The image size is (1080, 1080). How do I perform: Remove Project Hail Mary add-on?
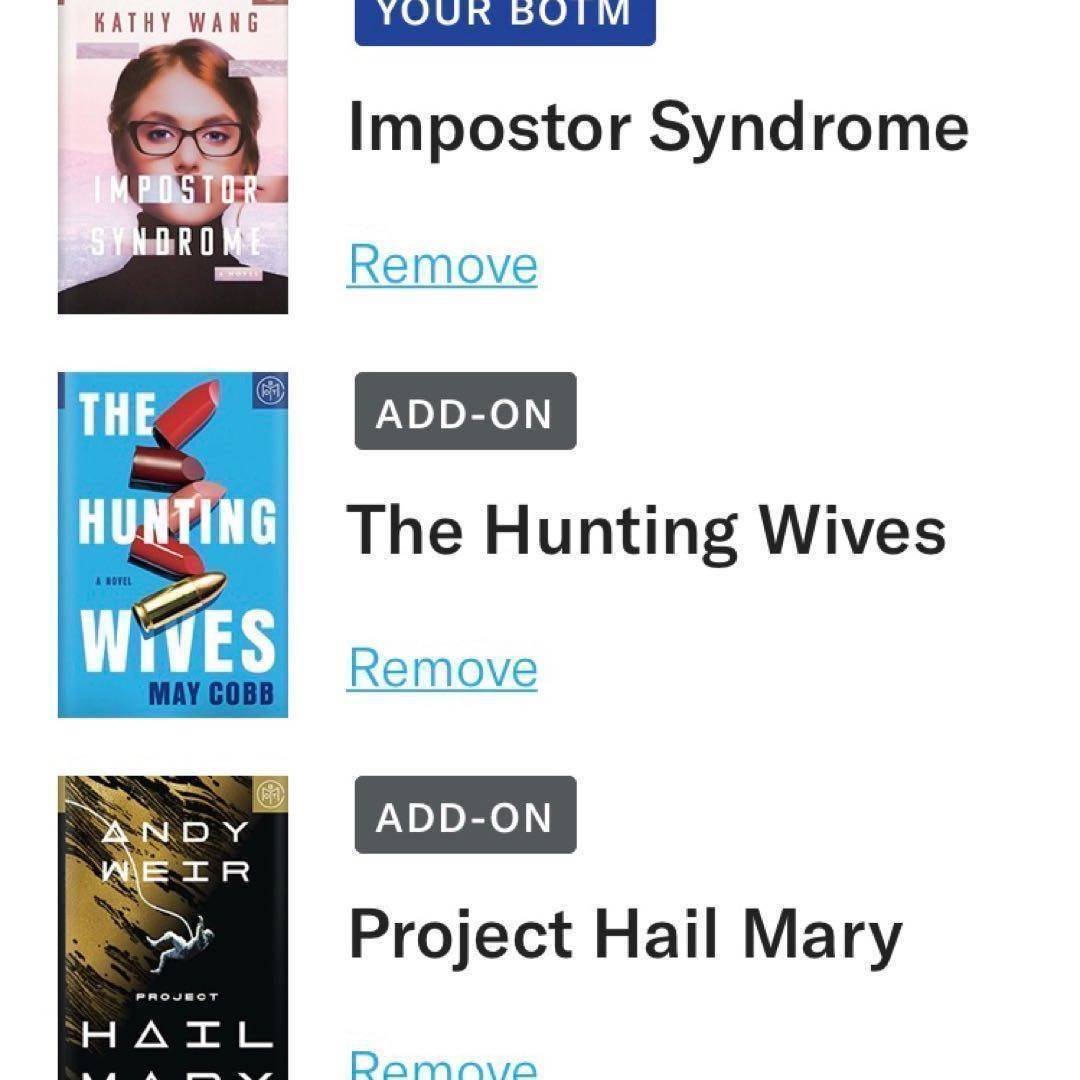442,1064
